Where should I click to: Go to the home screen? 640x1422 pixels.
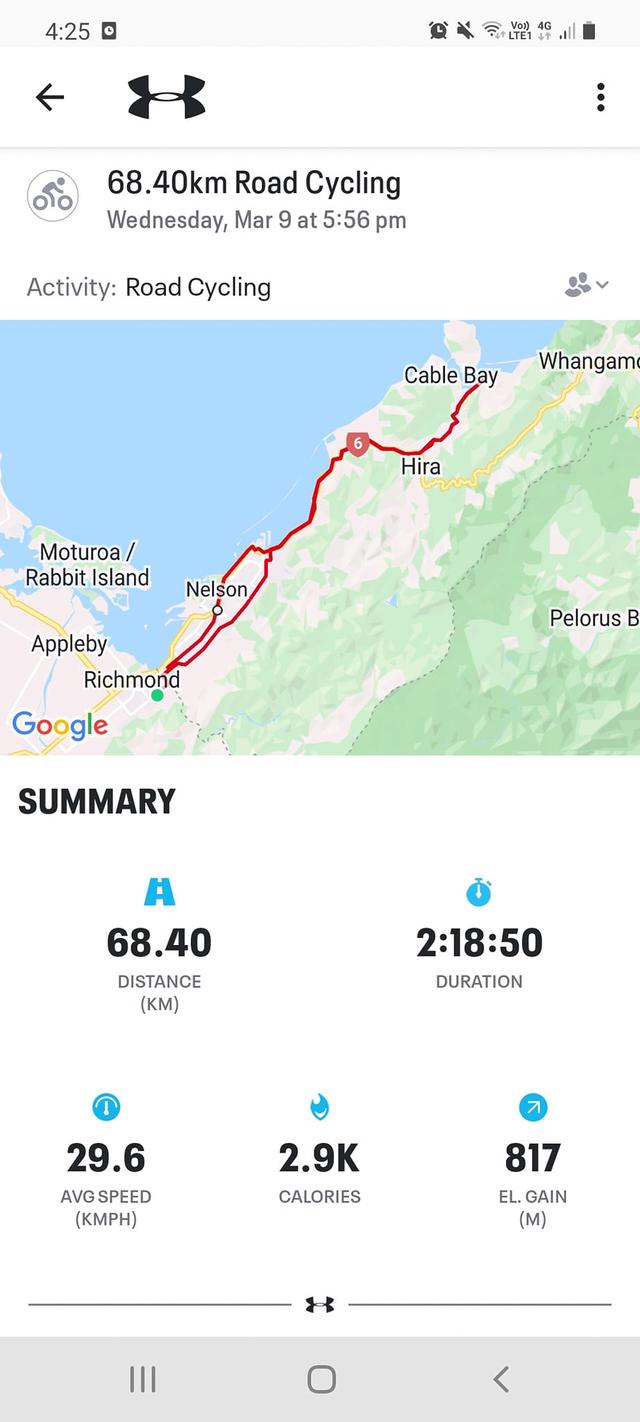tap(321, 1379)
